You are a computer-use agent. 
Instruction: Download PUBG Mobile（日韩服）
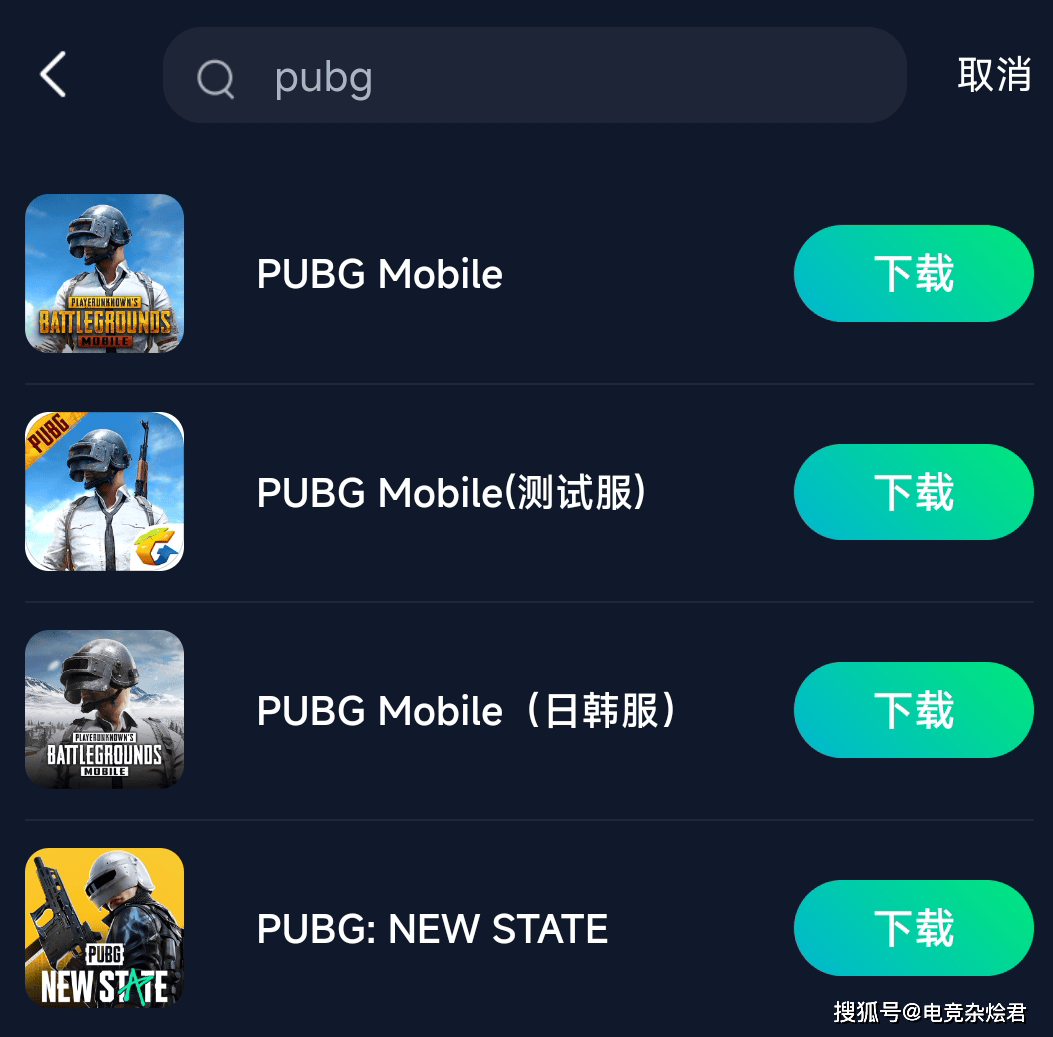[x=913, y=710]
